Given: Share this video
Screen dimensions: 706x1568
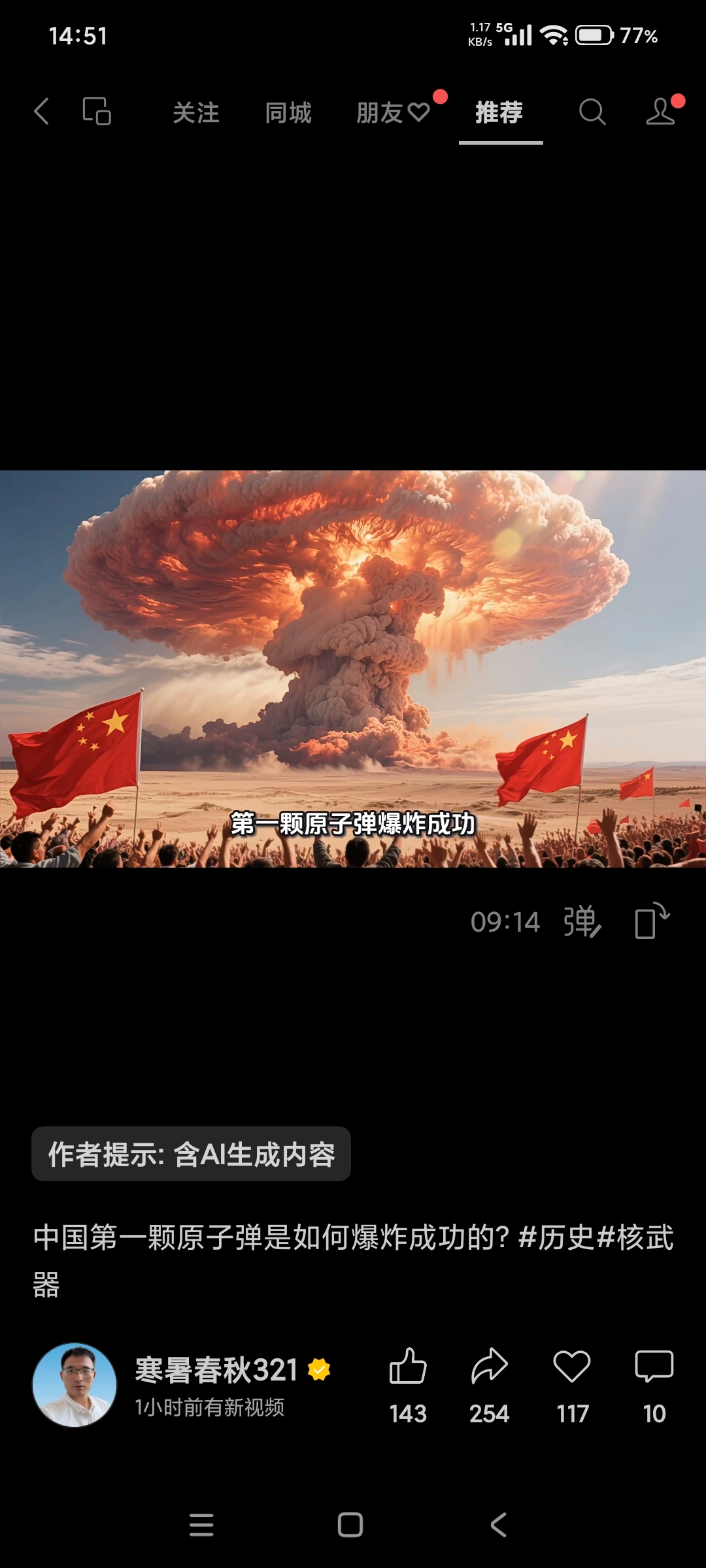Looking at the screenshot, I should pos(489,1367).
